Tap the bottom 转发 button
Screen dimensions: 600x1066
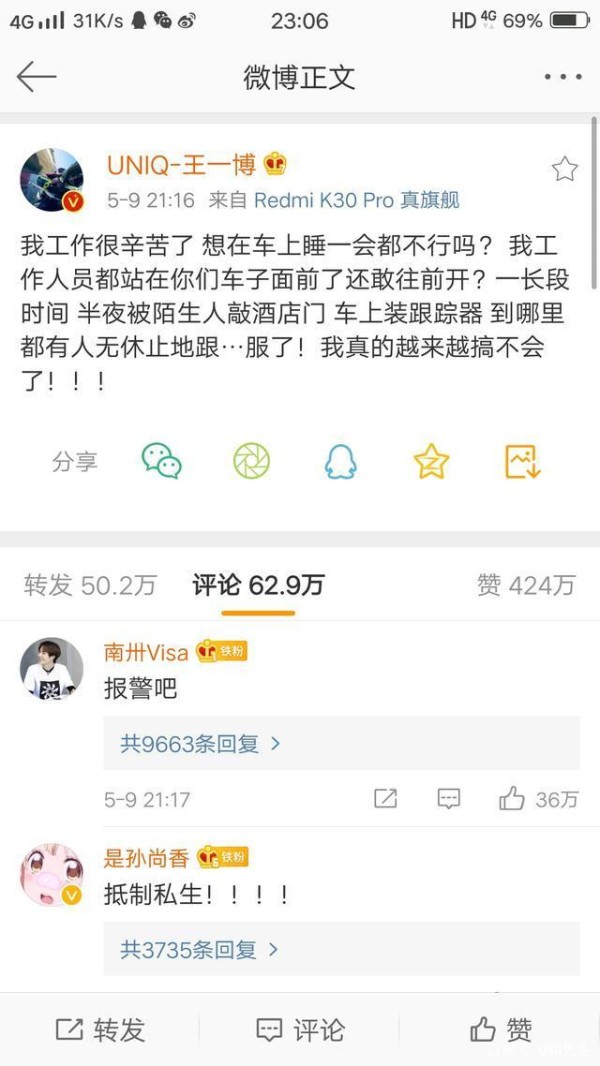(100, 1029)
